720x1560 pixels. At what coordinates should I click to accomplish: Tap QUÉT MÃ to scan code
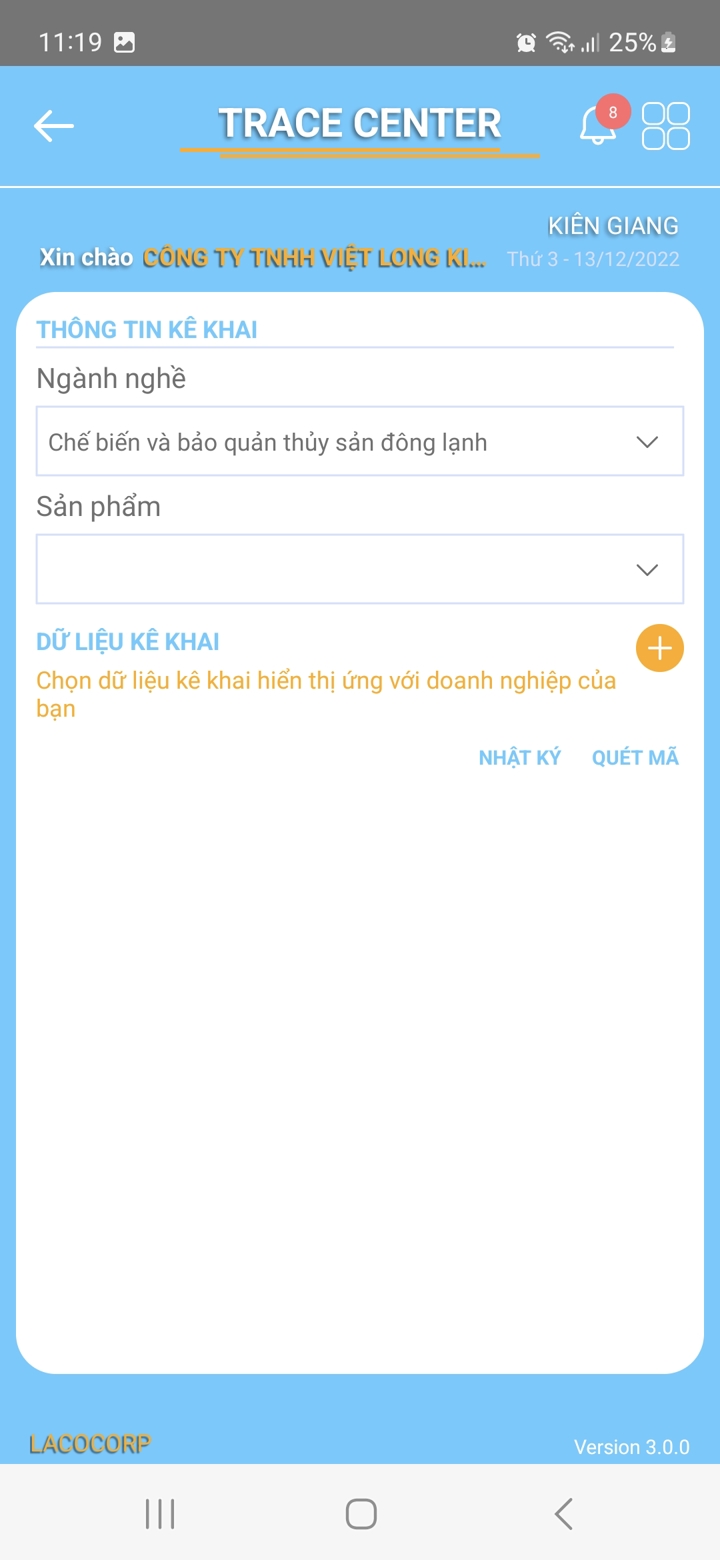pyautogui.click(x=635, y=758)
